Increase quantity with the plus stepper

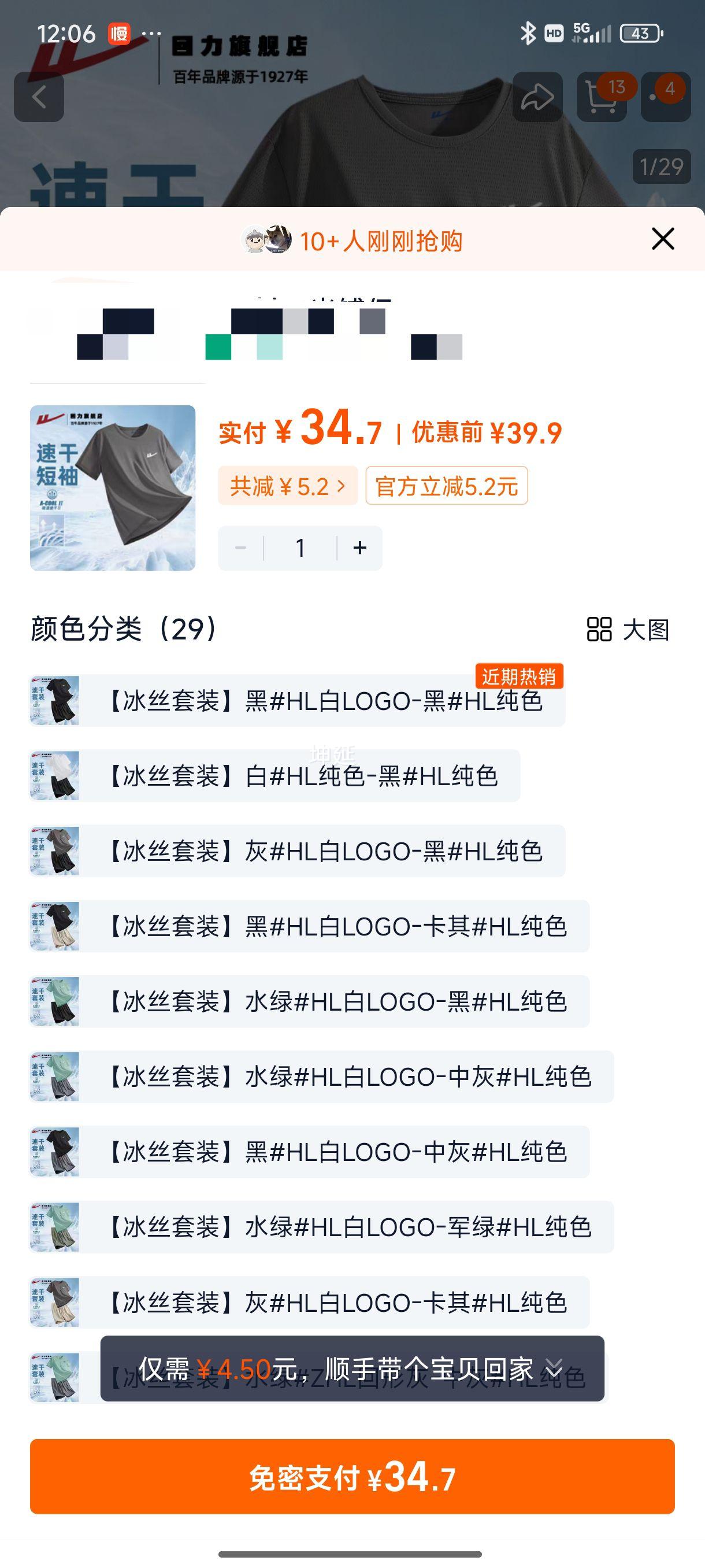pos(359,546)
